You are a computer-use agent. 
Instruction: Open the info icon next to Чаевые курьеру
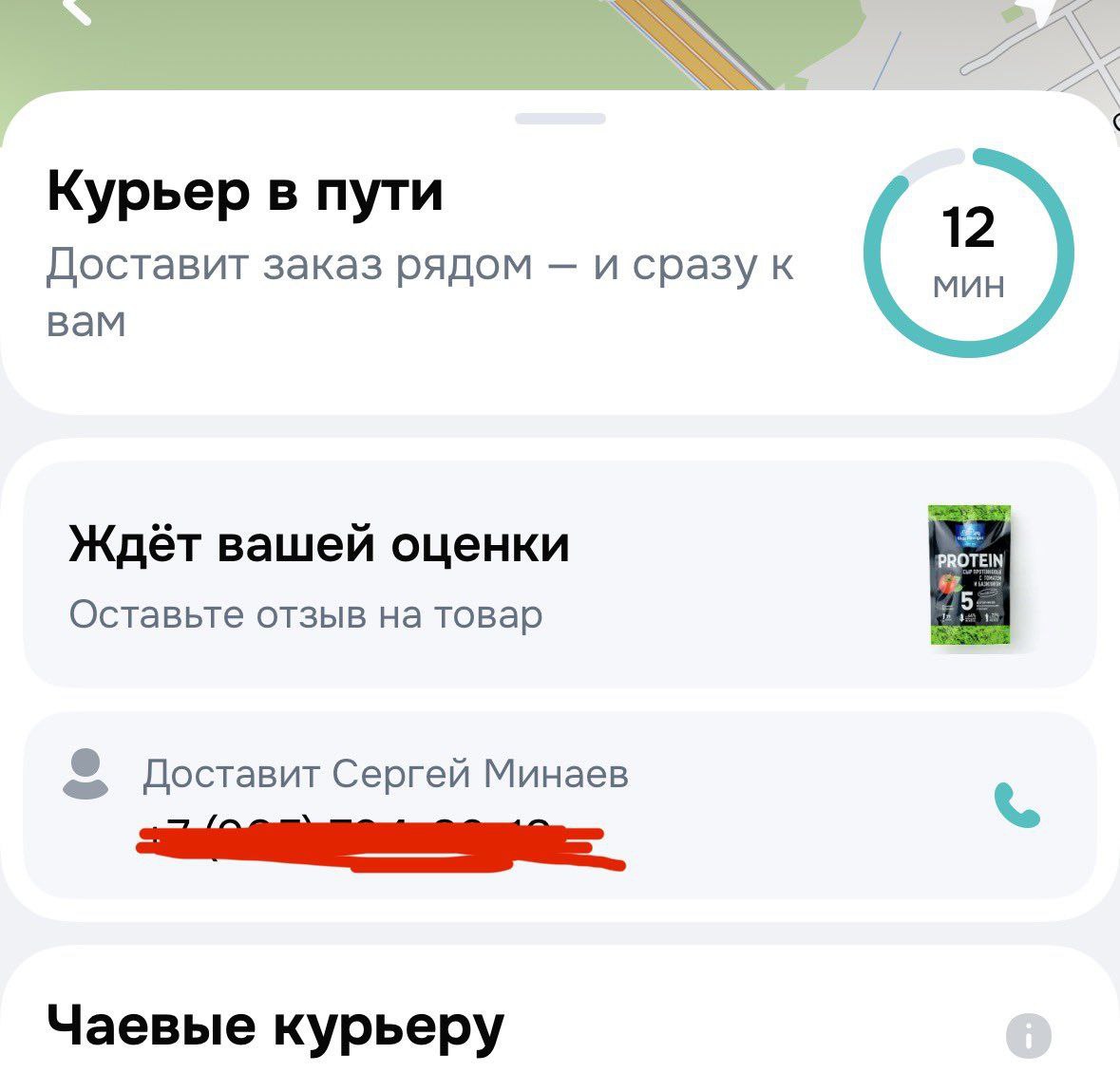pos(1028,1034)
